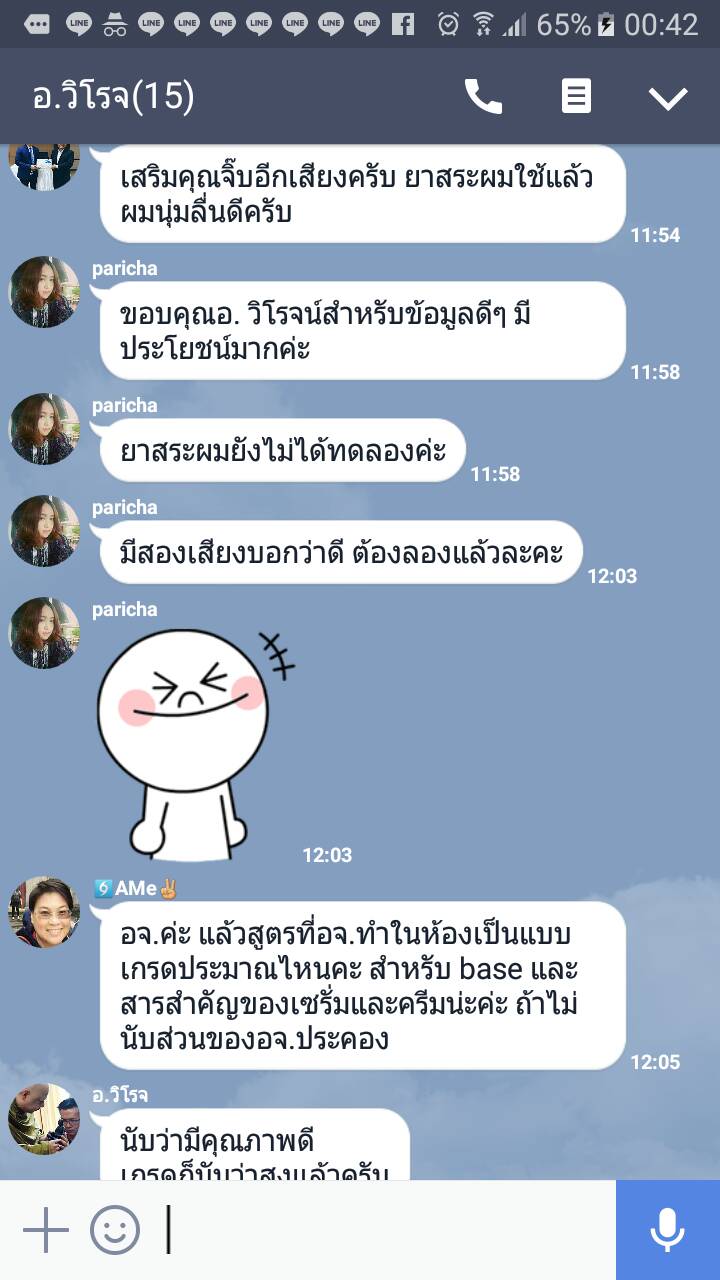This screenshot has height=1280, width=720.
Task: Expand the chat options dropdown arrow
Action: (x=667, y=97)
